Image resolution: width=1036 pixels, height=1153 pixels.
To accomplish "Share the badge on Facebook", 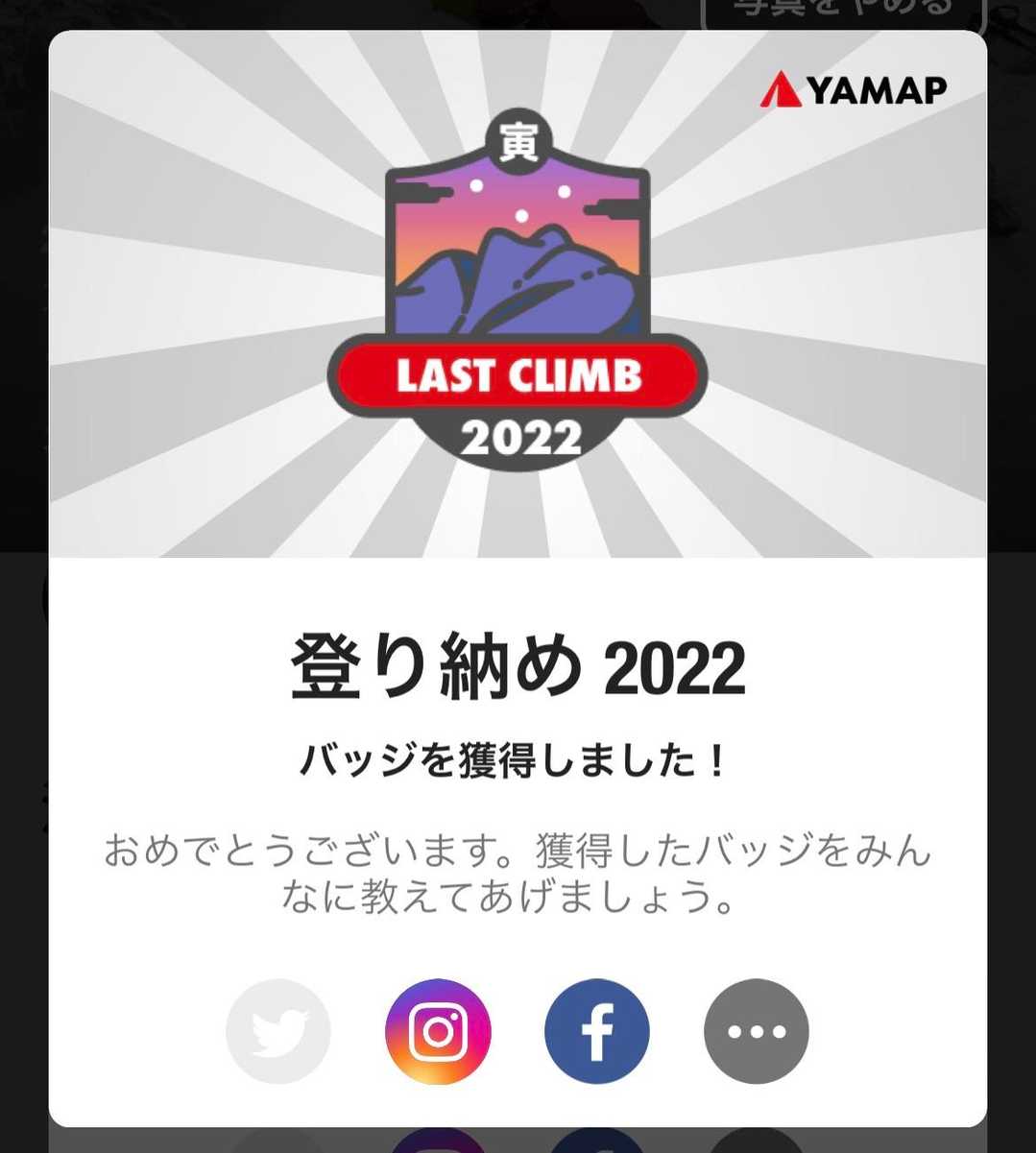I will click(597, 1031).
